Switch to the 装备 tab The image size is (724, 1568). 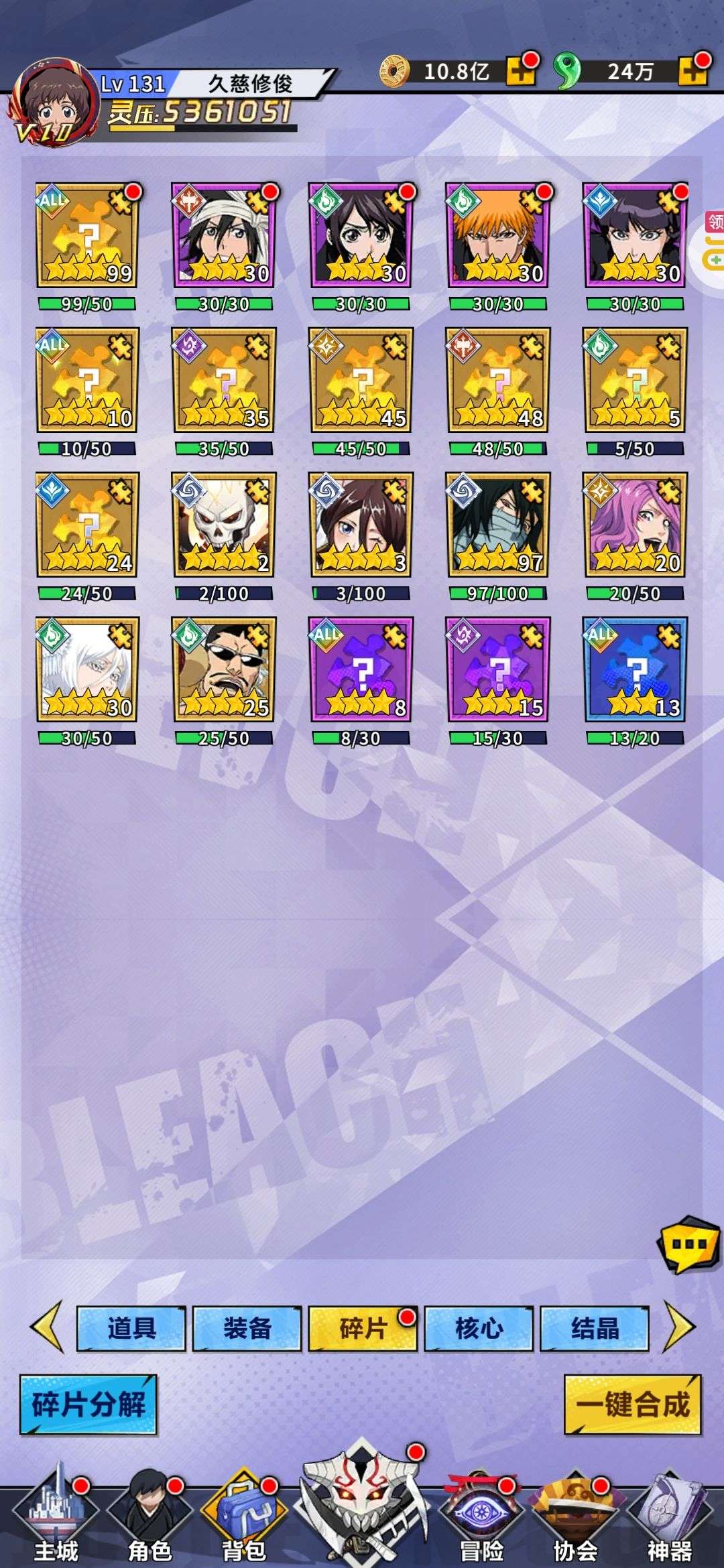247,1327
